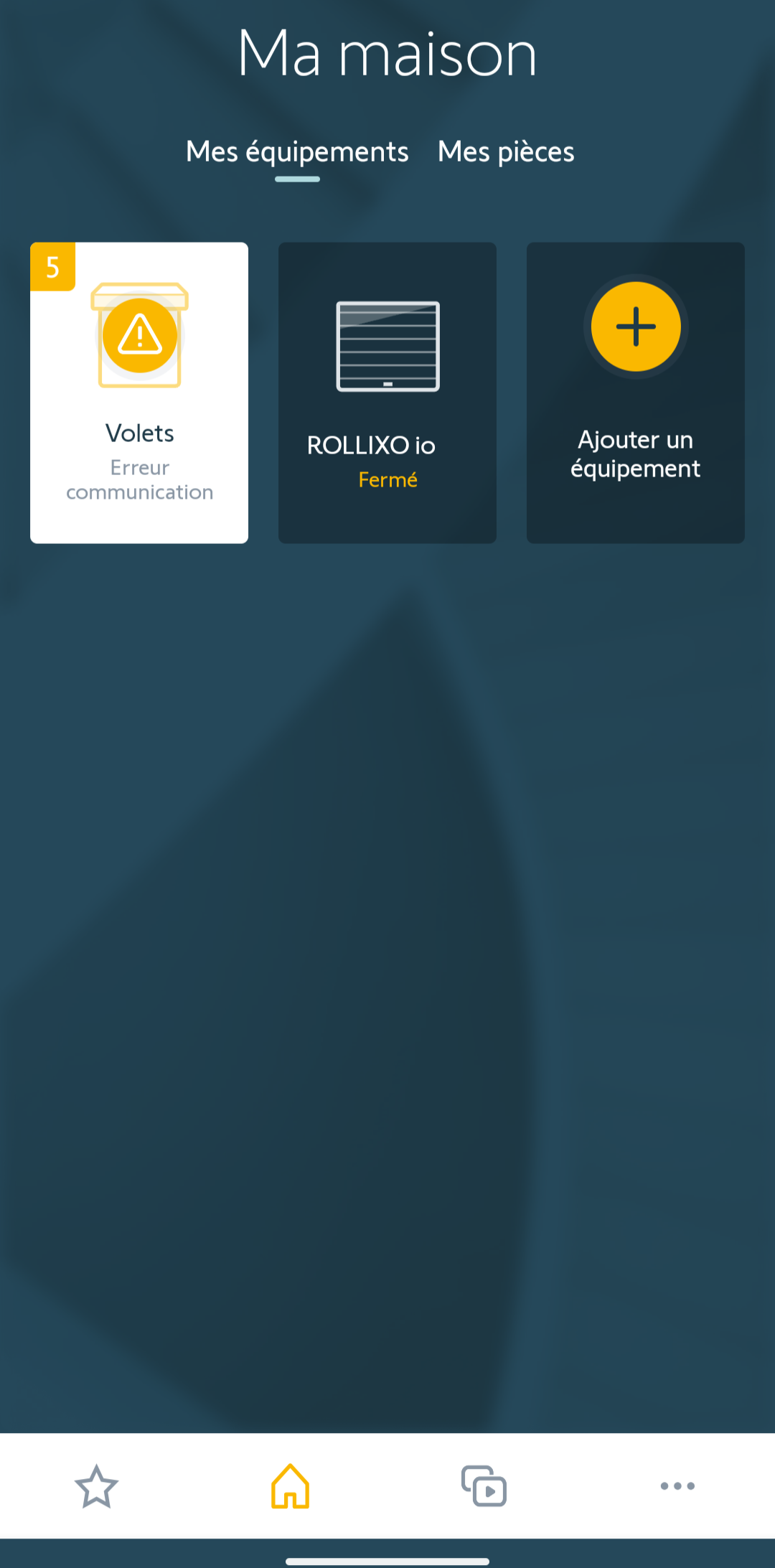Viewport: 775px width, 1568px height.
Task: Select the Mes équipements tab
Action: pyautogui.click(x=297, y=152)
